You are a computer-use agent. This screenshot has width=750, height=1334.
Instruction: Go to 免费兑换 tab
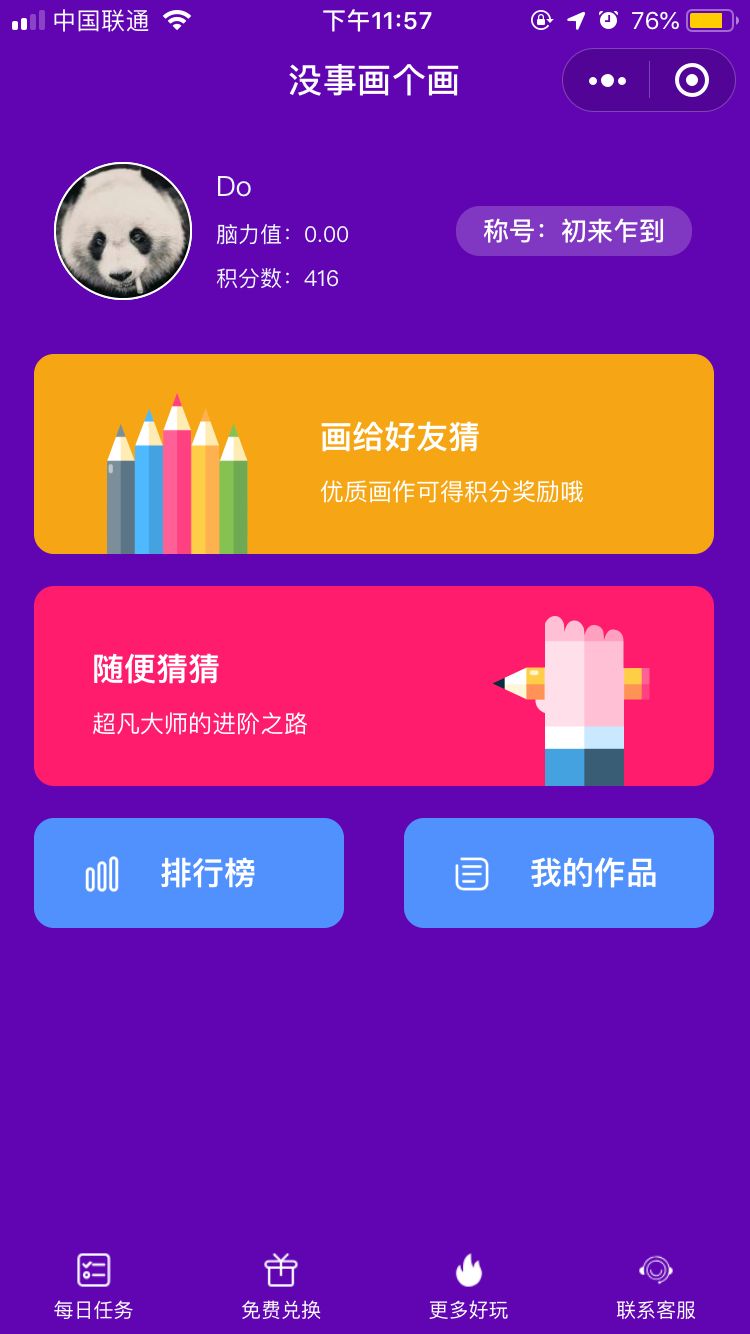pyautogui.click(x=281, y=1286)
